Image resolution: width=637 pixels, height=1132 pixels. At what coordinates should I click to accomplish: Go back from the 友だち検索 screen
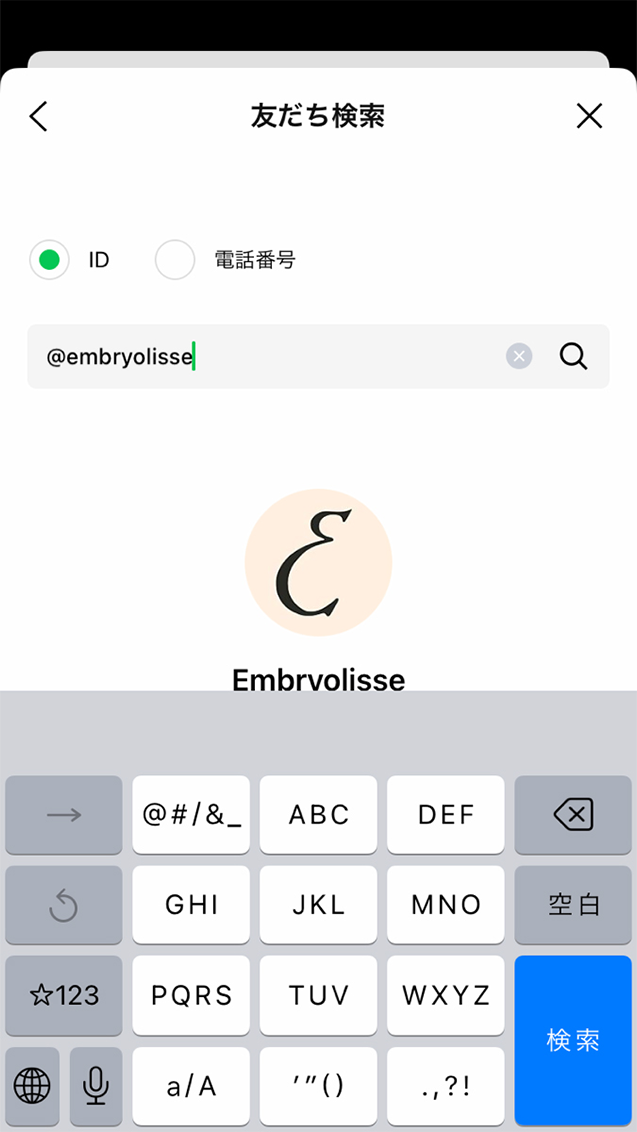tap(39, 117)
